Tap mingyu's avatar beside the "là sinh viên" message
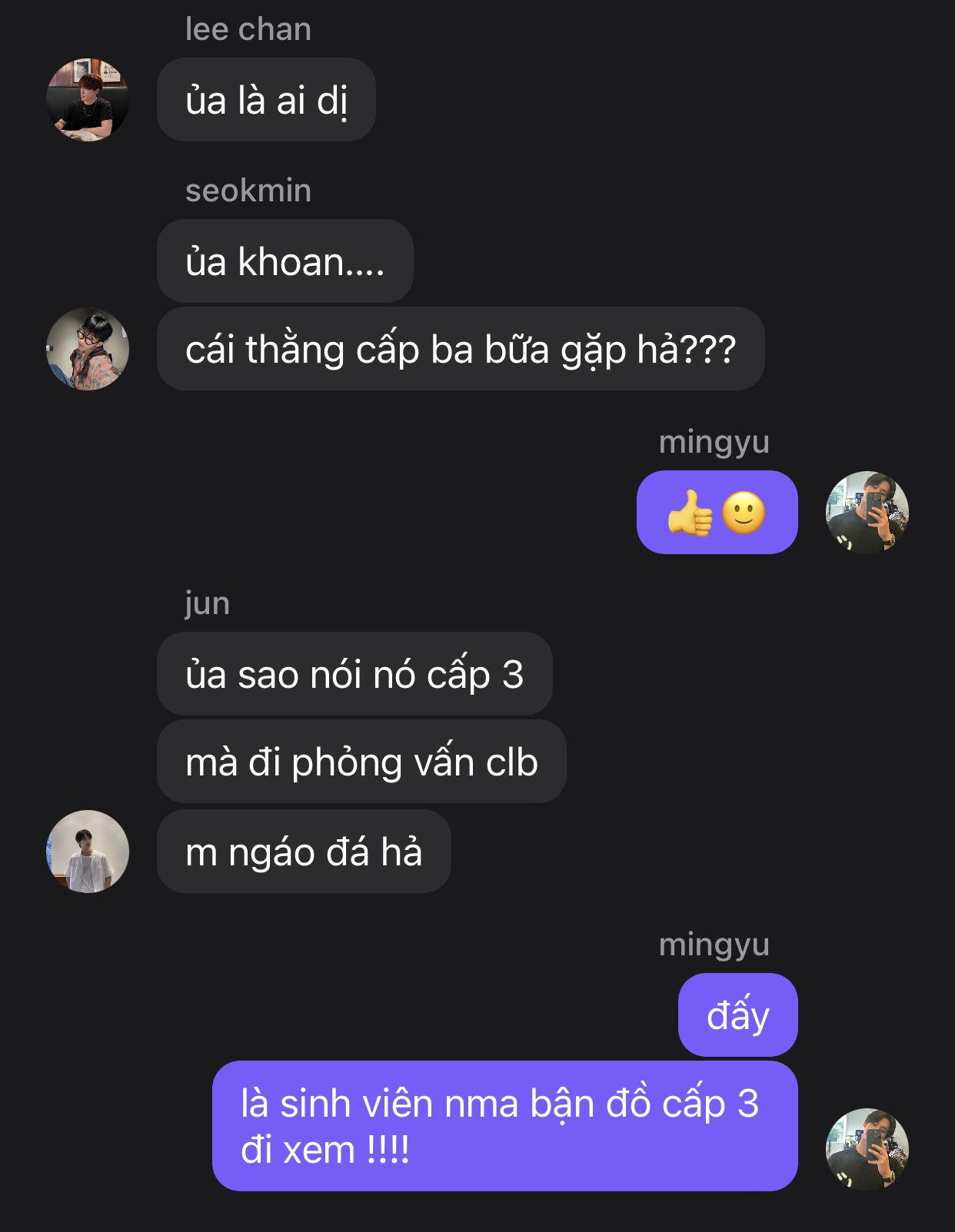Screen dimensions: 955x1232 tap(867, 1149)
